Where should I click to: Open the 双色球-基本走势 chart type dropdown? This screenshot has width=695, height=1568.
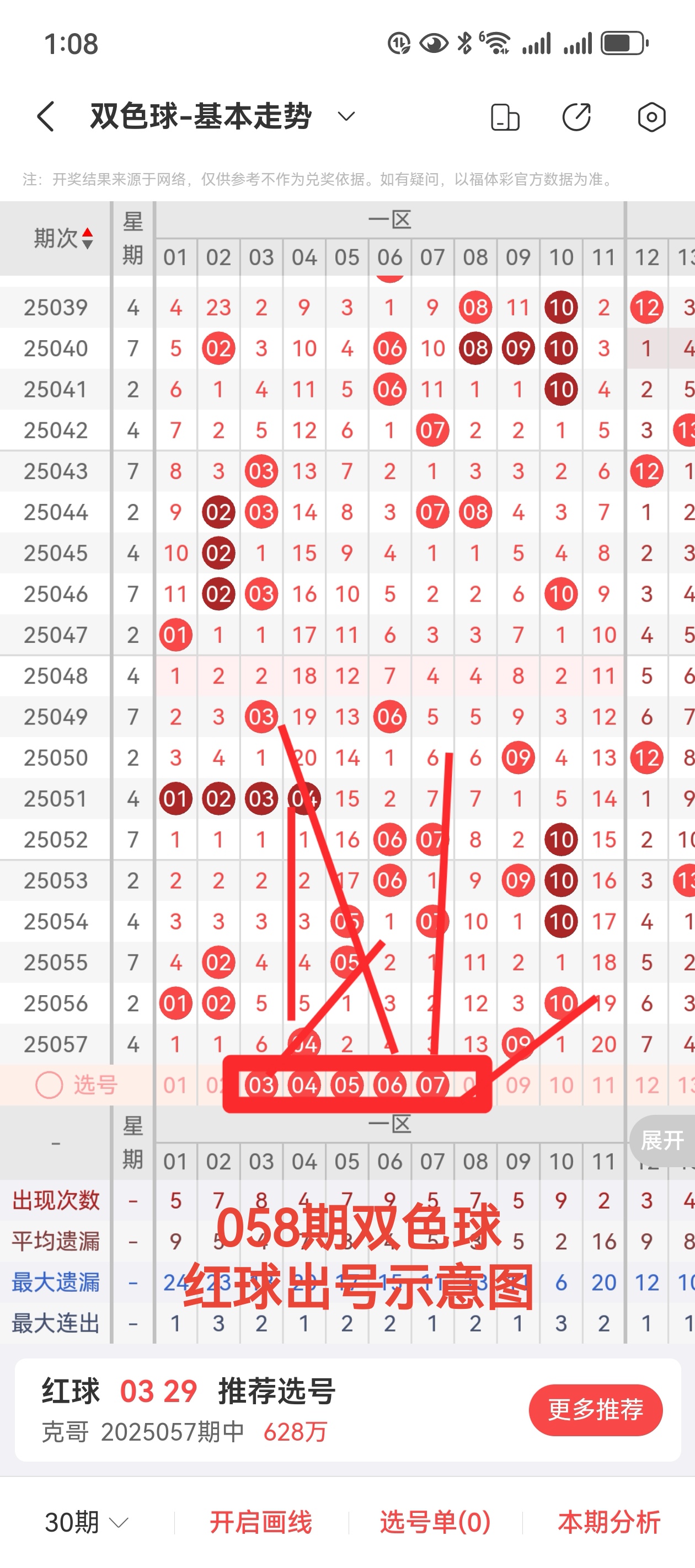click(x=346, y=116)
